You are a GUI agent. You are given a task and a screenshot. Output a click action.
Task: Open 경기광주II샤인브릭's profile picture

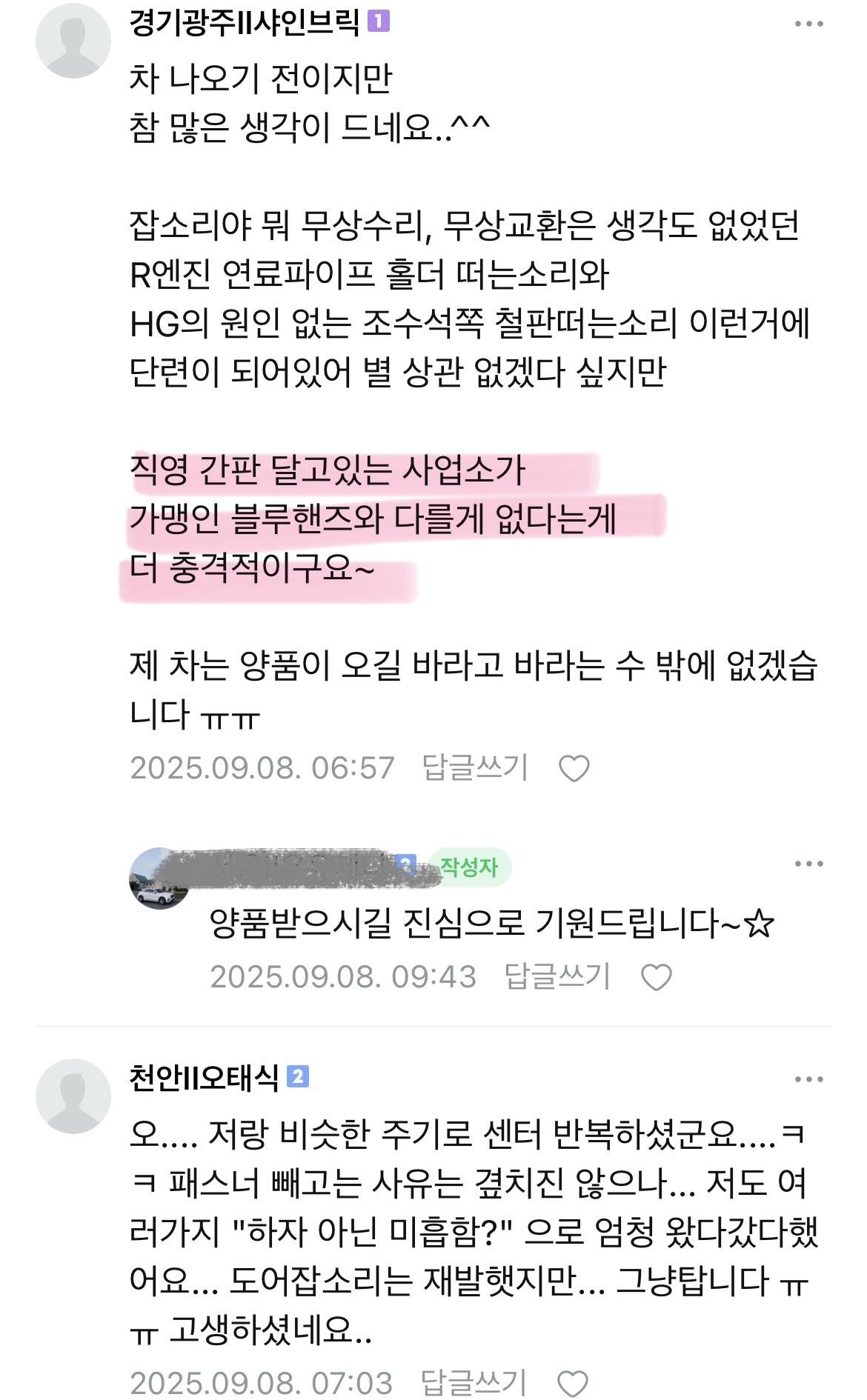tap(73, 41)
